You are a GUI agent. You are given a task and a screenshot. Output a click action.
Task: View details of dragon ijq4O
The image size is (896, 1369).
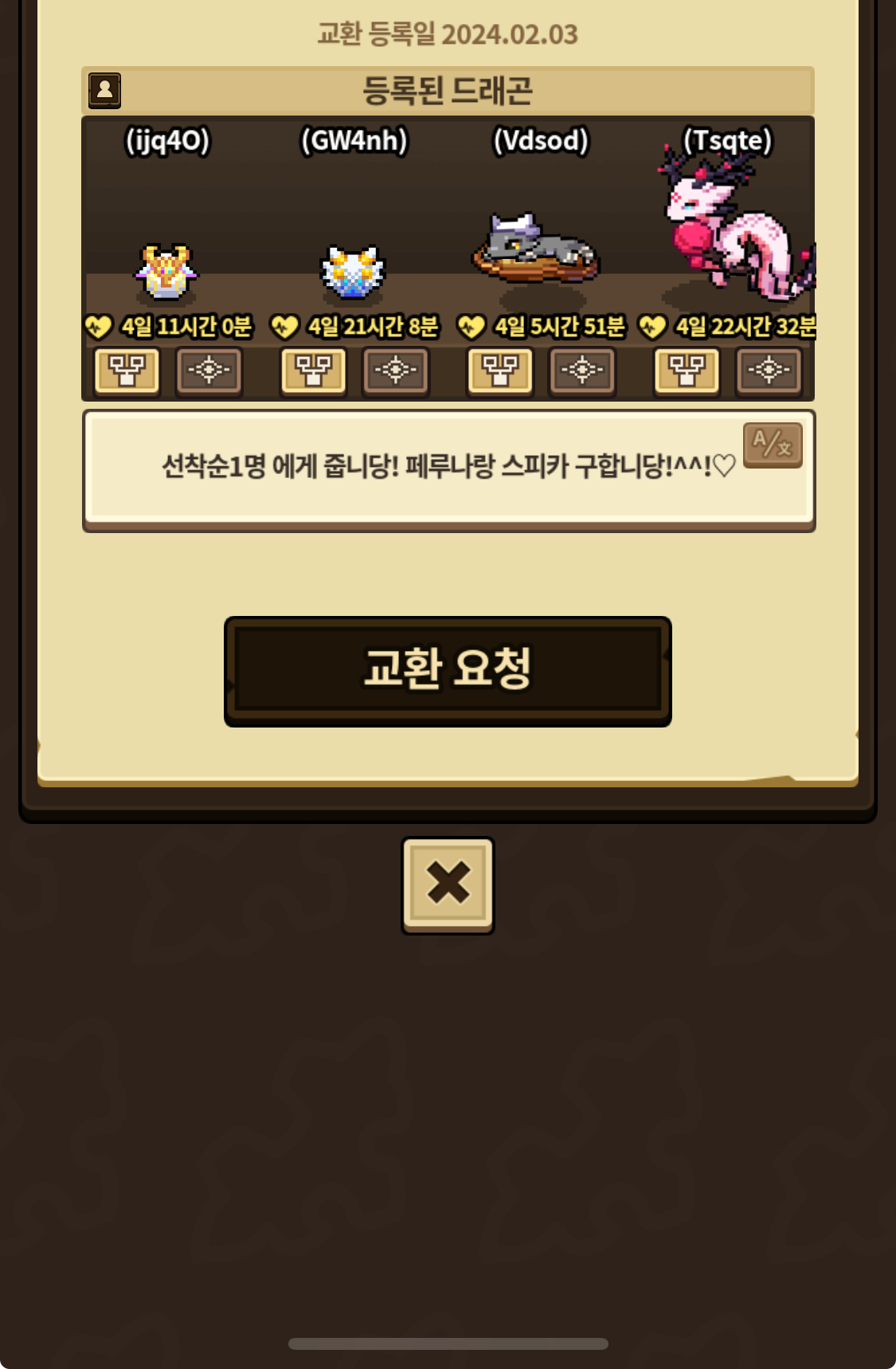coord(209,371)
